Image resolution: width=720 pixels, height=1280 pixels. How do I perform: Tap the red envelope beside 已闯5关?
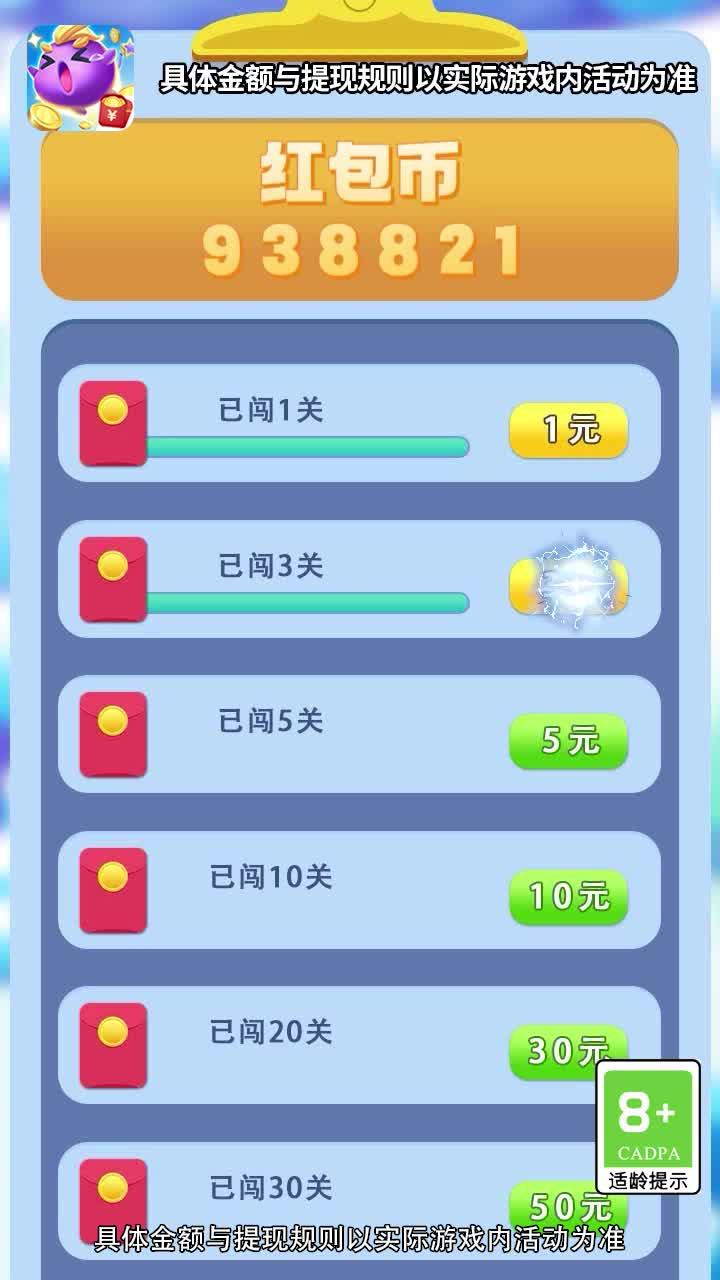[110, 733]
